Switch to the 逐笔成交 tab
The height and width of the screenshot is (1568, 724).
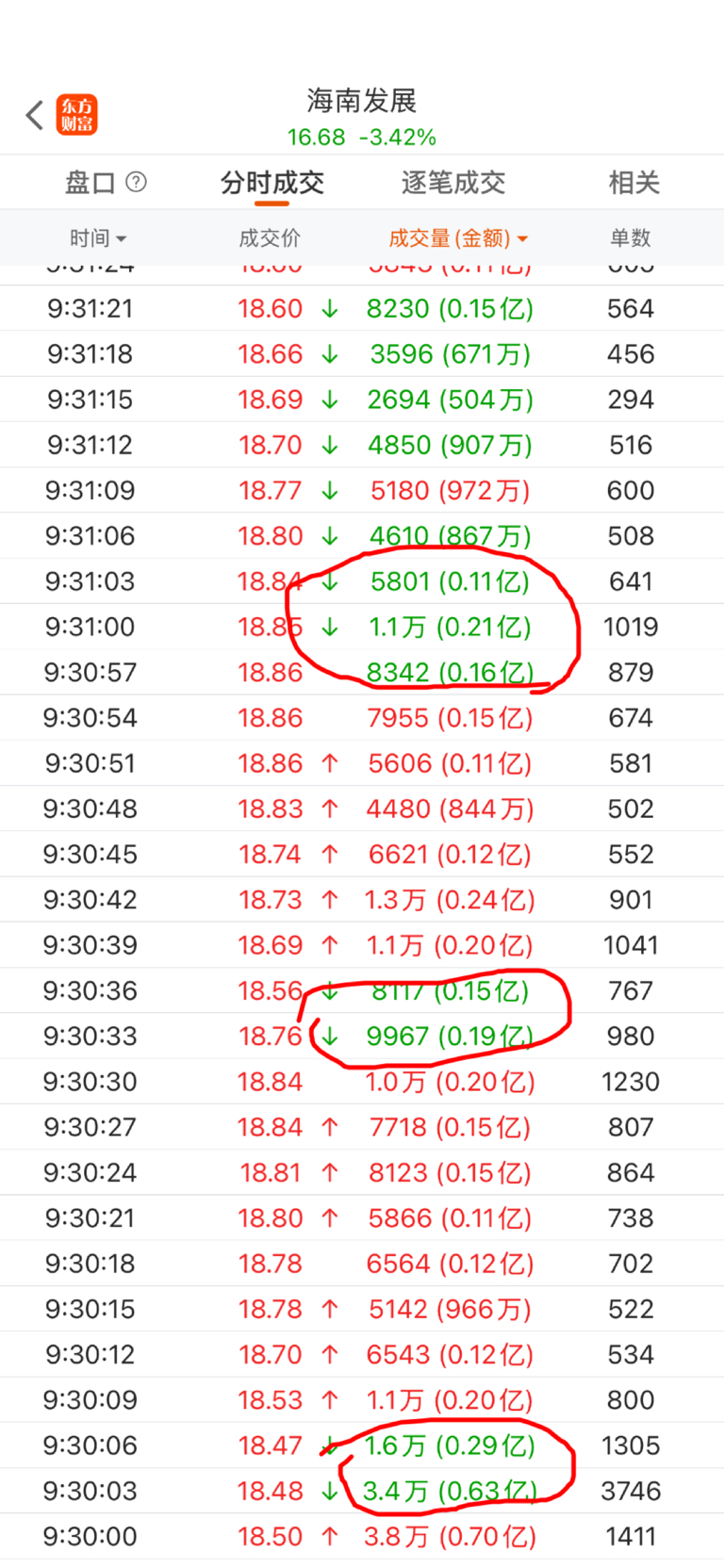(453, 183)
